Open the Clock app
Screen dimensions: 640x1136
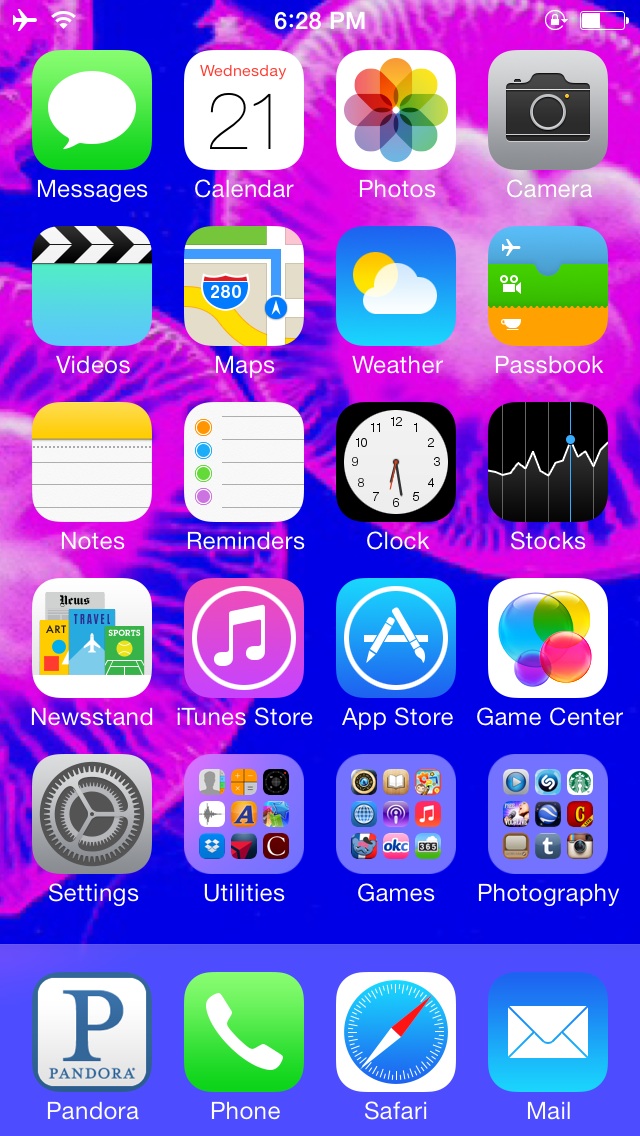pos(396,462)
